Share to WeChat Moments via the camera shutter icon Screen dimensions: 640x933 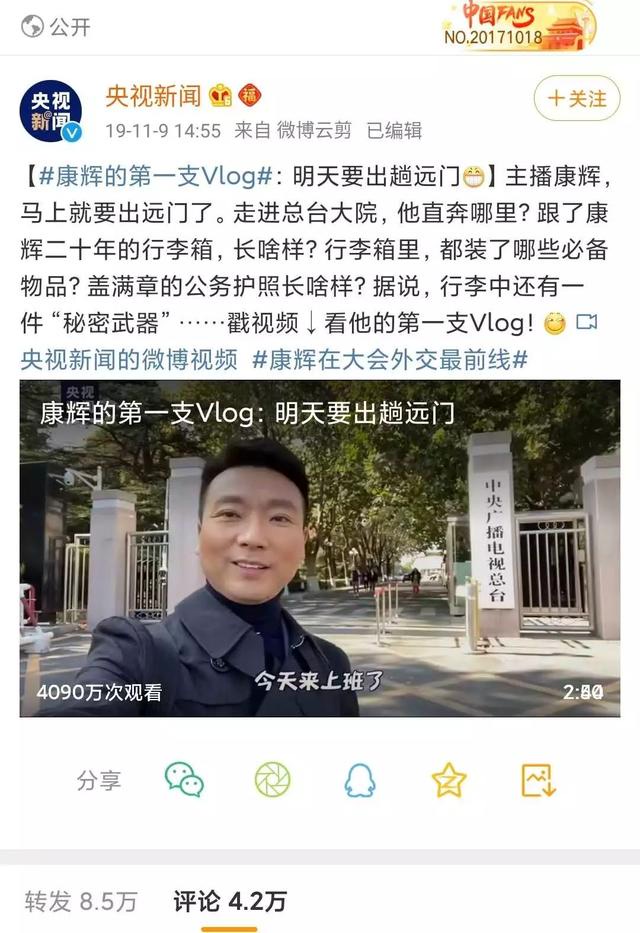pyautogui.click(x=272, y=780)
